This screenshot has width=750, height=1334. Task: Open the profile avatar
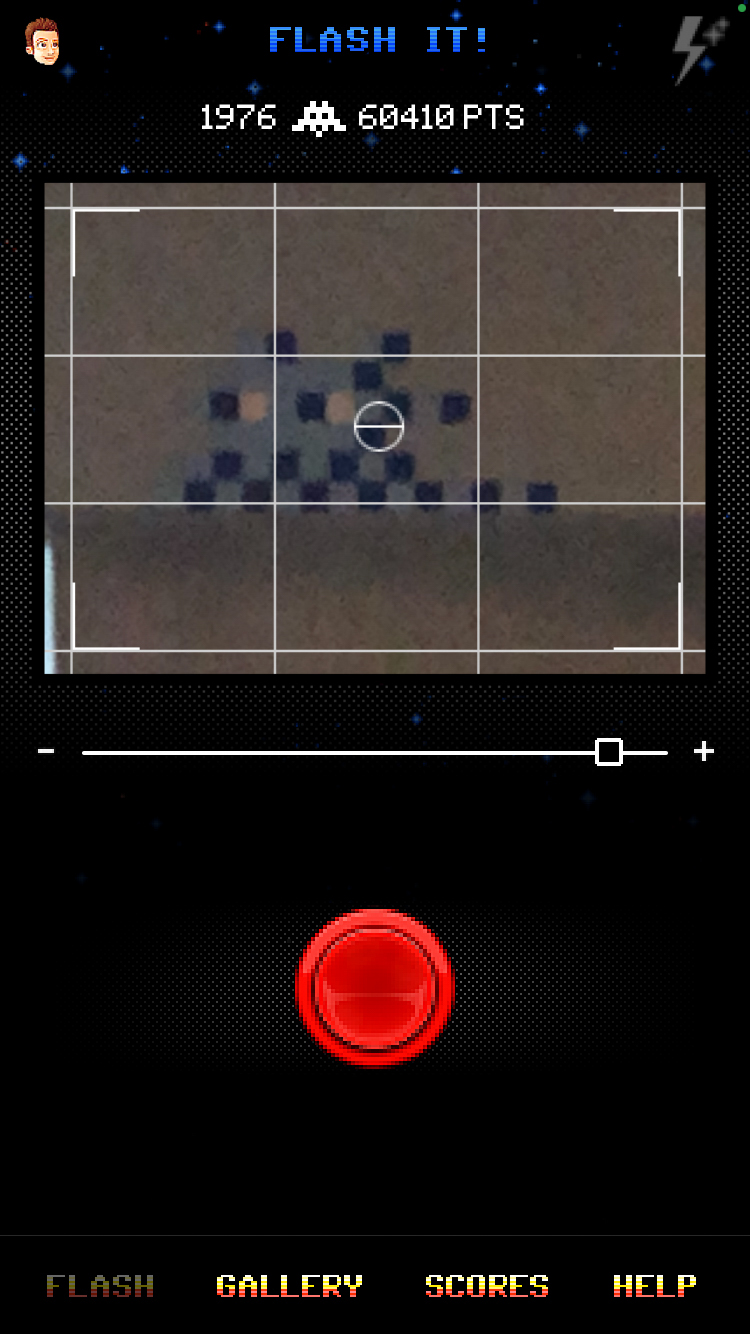click(42, 41)
